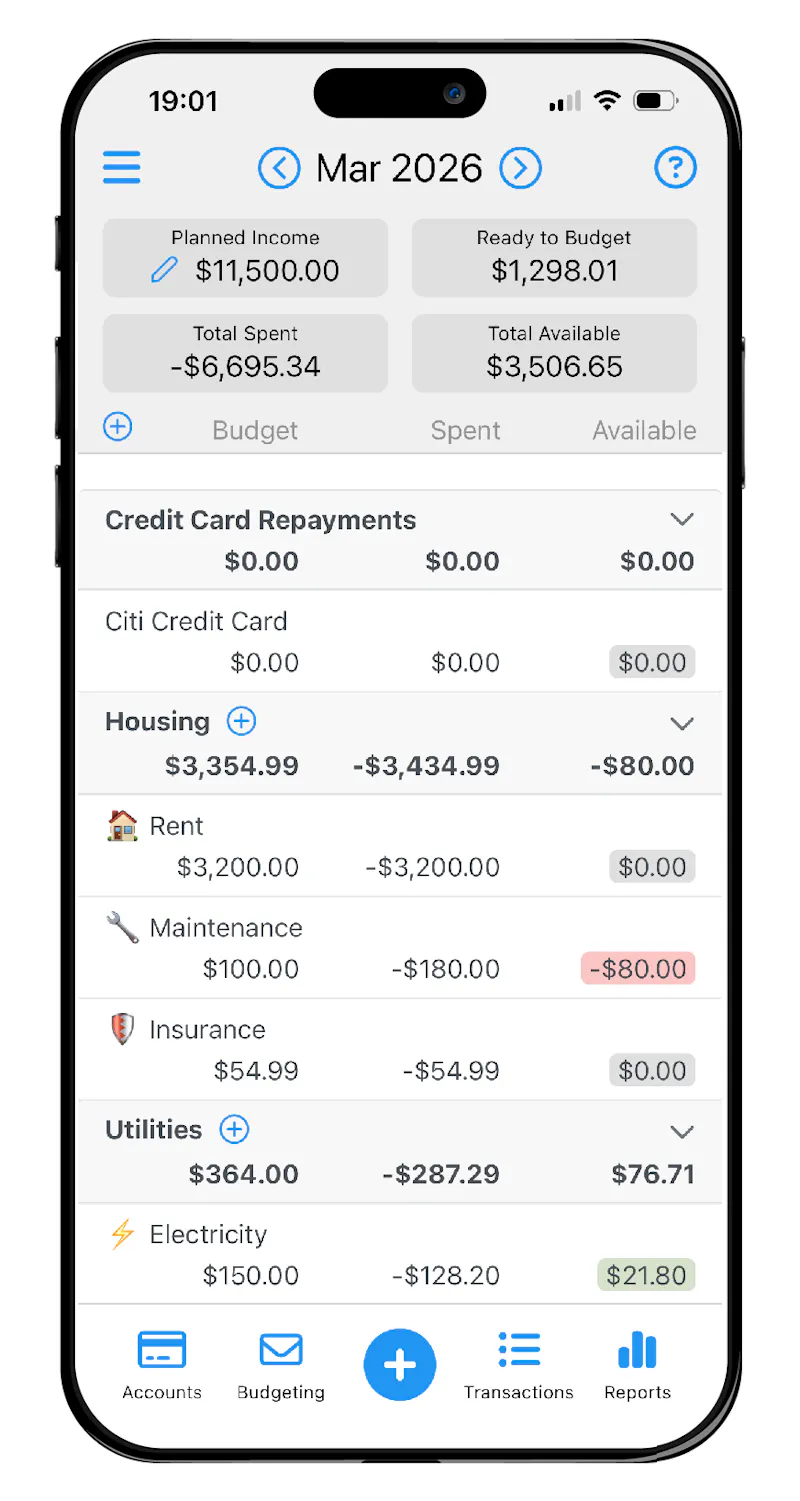Image resolution: width=800 pixels, height=1501 pixels.
Task: Open the Maintenance category
Action: point(400,948)
